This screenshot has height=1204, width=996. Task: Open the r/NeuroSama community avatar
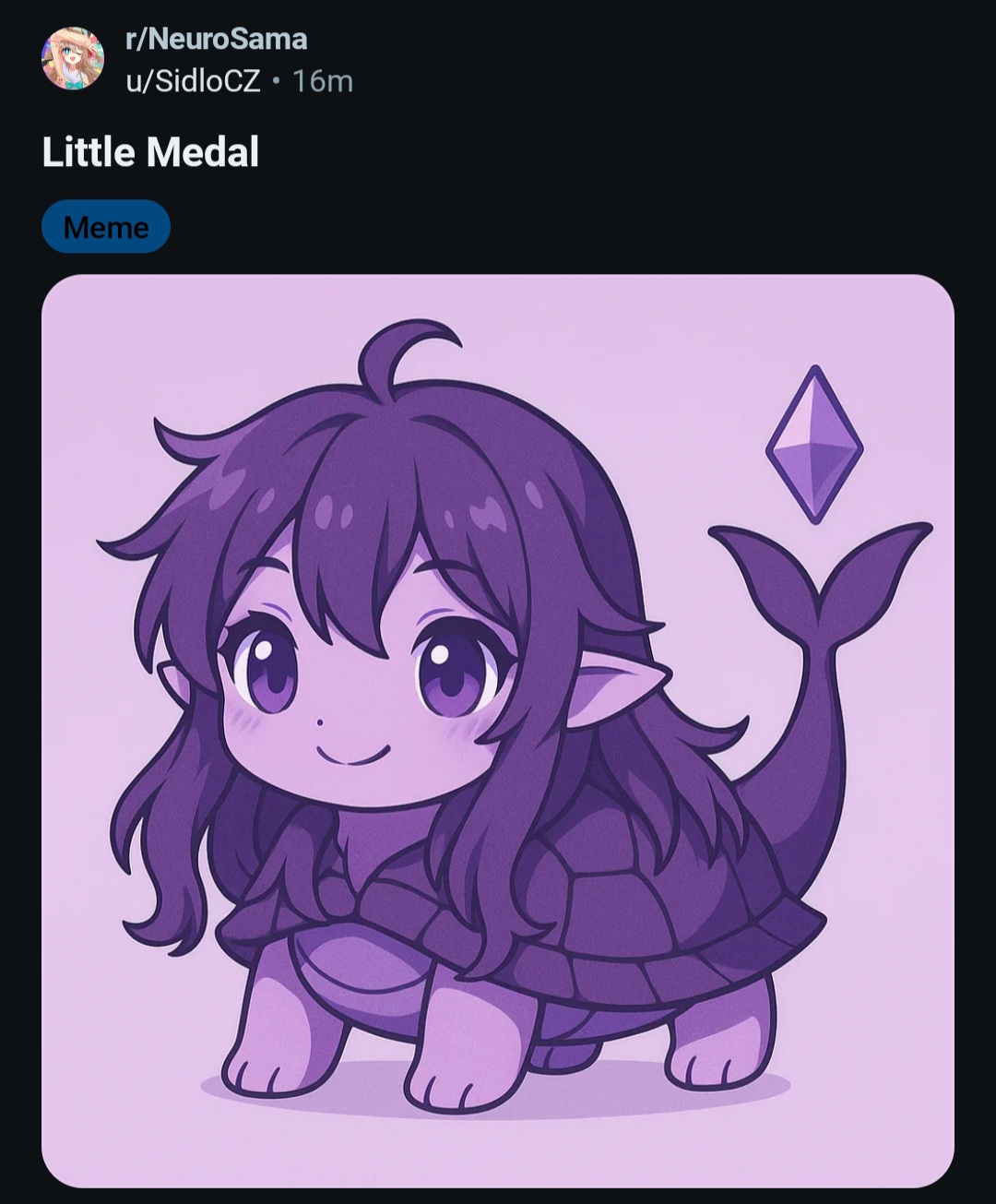click(x=73, y=58)
